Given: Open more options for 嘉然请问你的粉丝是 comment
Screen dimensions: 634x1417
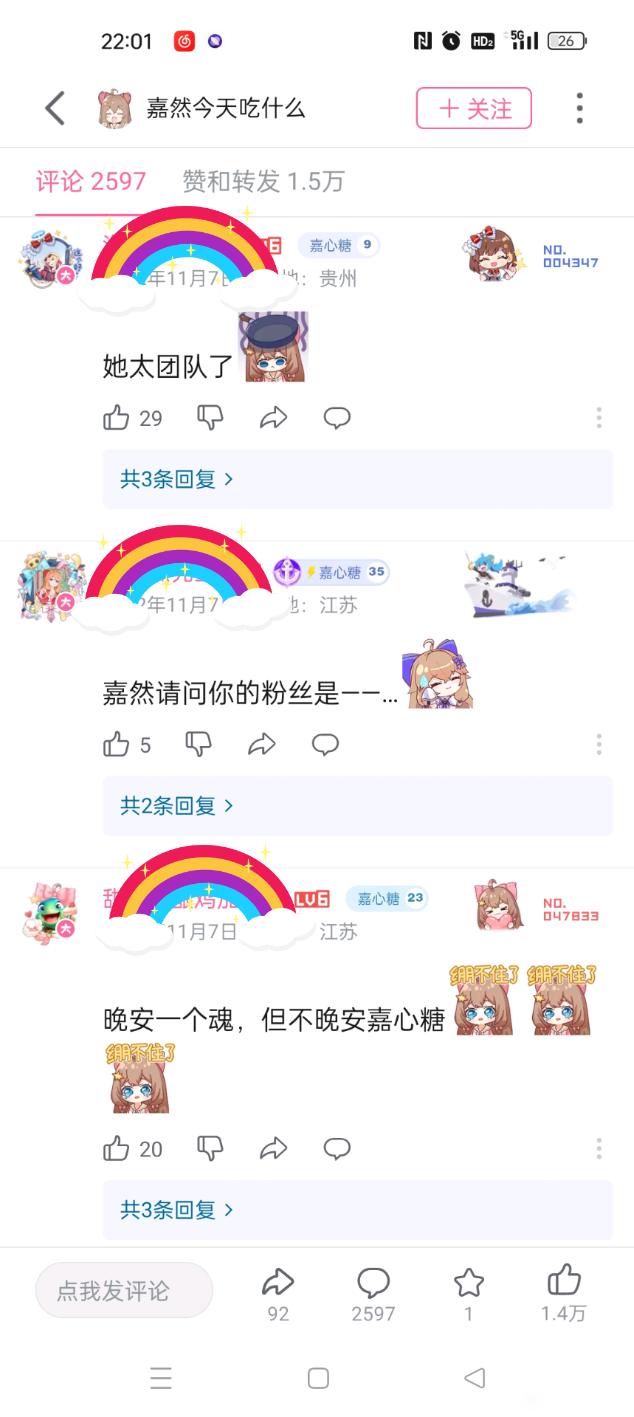Looking at the screenshot, I should 598,744.
